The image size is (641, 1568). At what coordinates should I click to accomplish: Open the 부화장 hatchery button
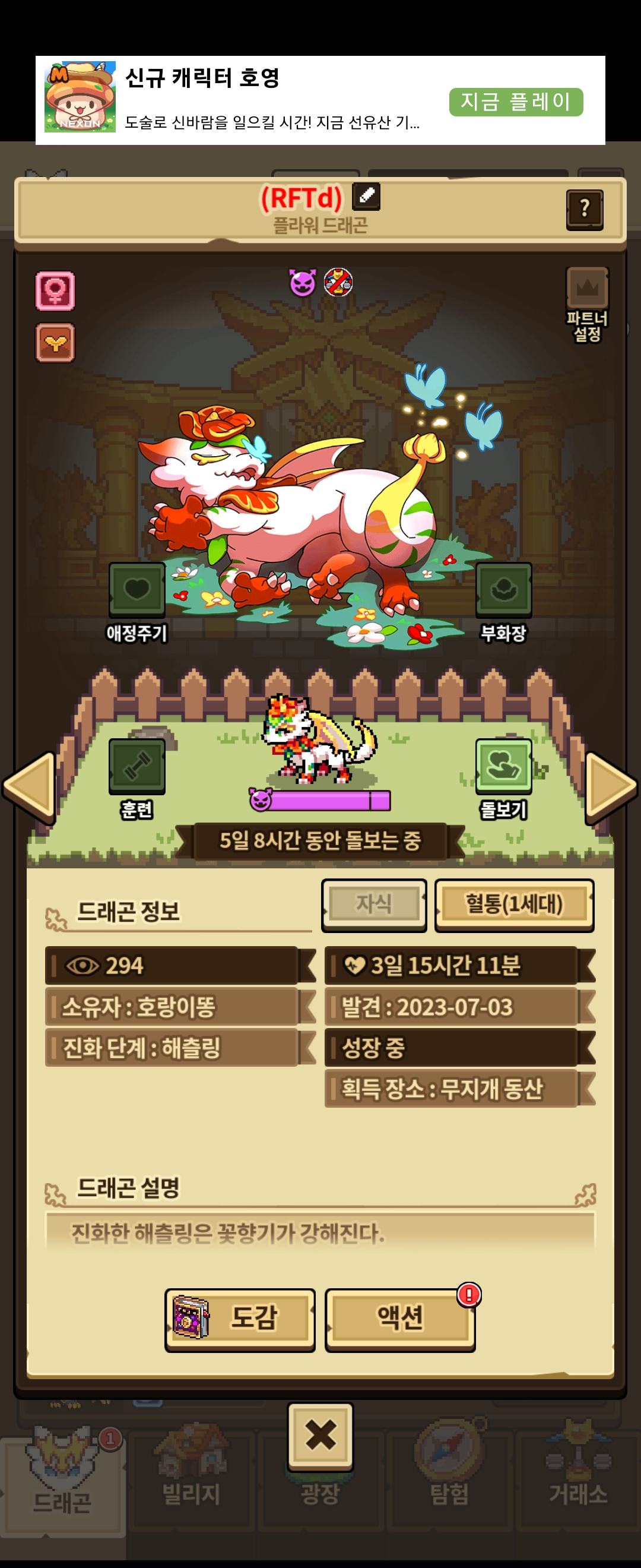[x=503, y=590]
